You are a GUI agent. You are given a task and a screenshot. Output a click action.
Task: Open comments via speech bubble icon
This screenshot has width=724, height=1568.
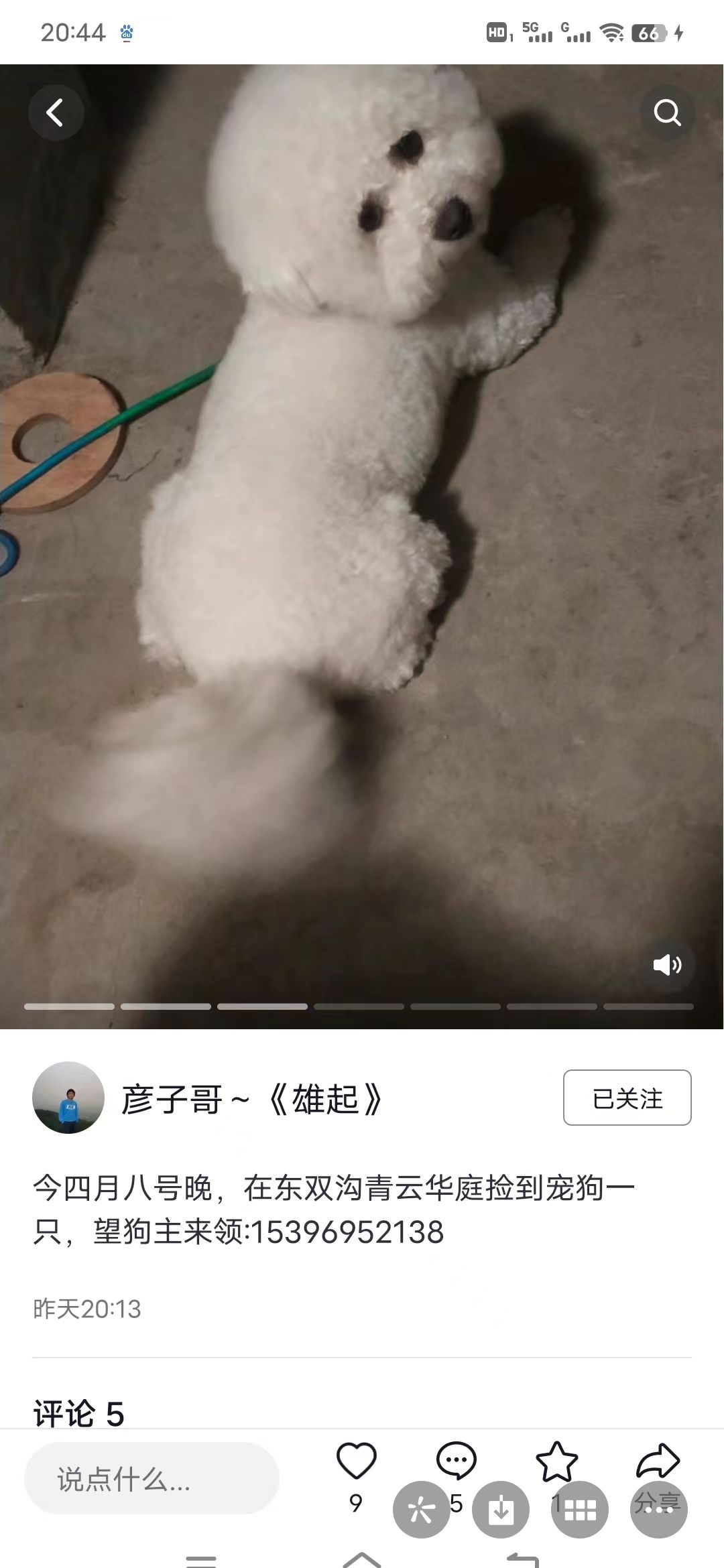pyautogui.click(x=456, y=1461)
